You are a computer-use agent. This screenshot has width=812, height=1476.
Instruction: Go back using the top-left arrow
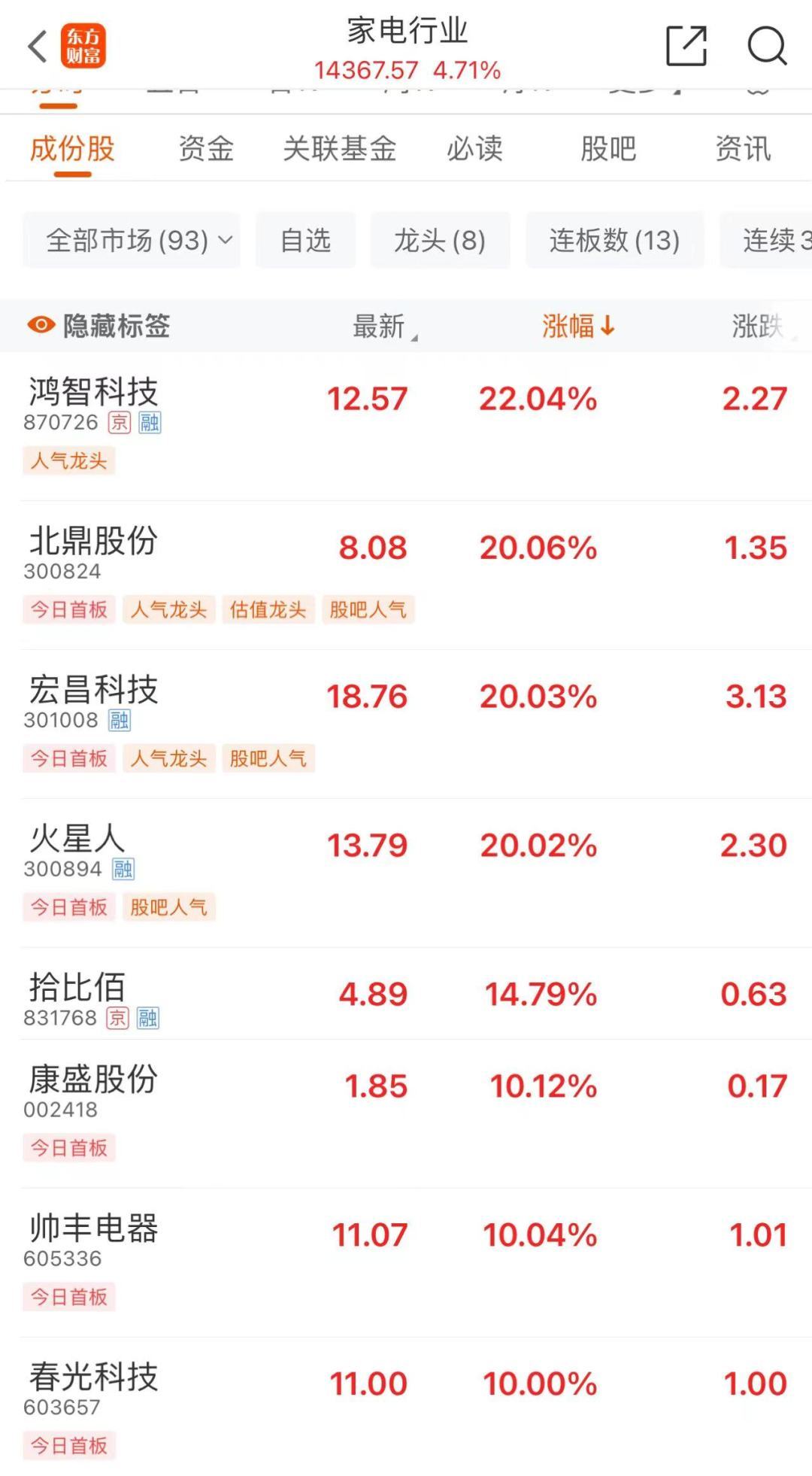38,47
